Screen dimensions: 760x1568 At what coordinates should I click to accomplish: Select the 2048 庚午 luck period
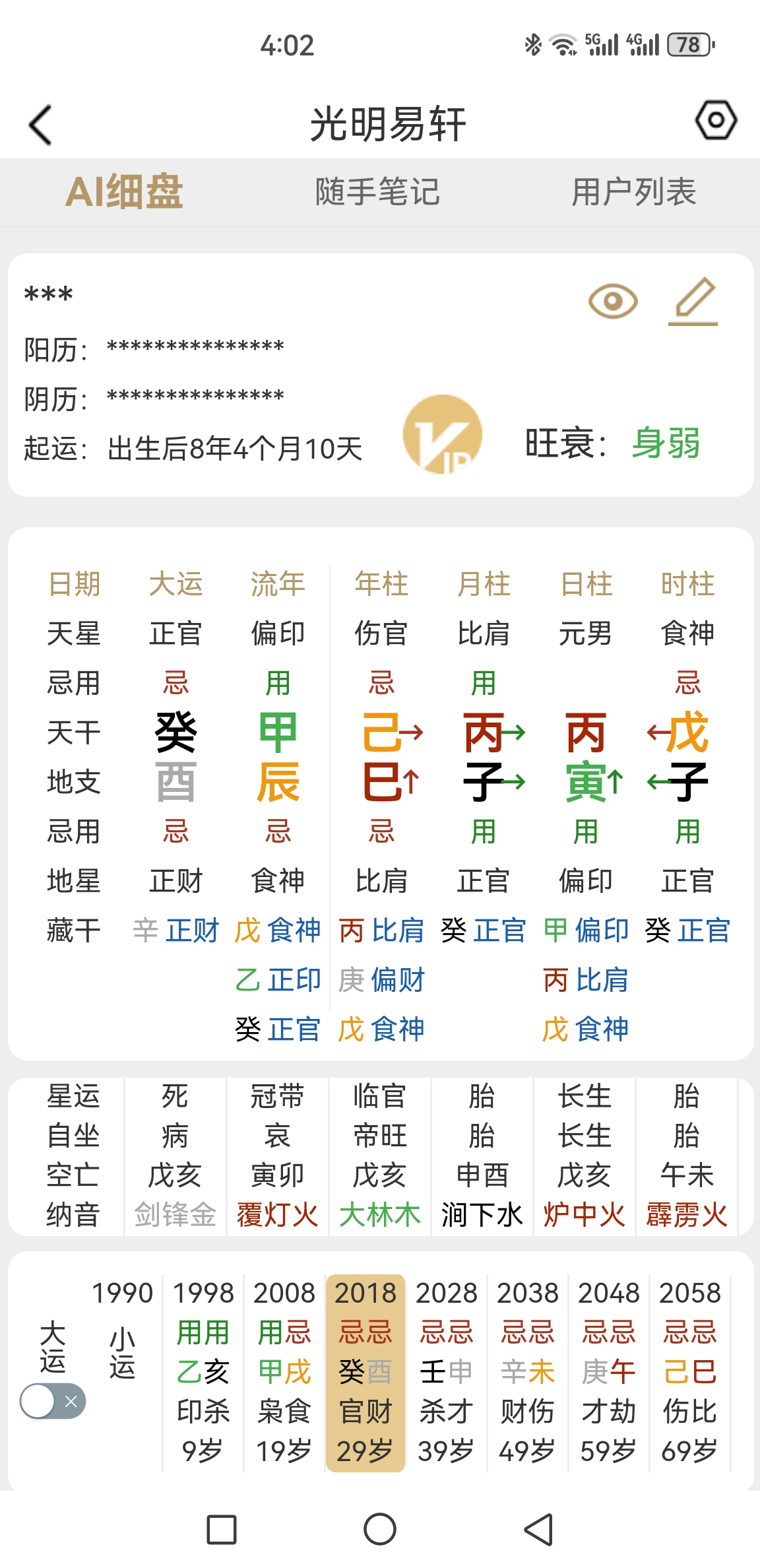coord(609,1373)
